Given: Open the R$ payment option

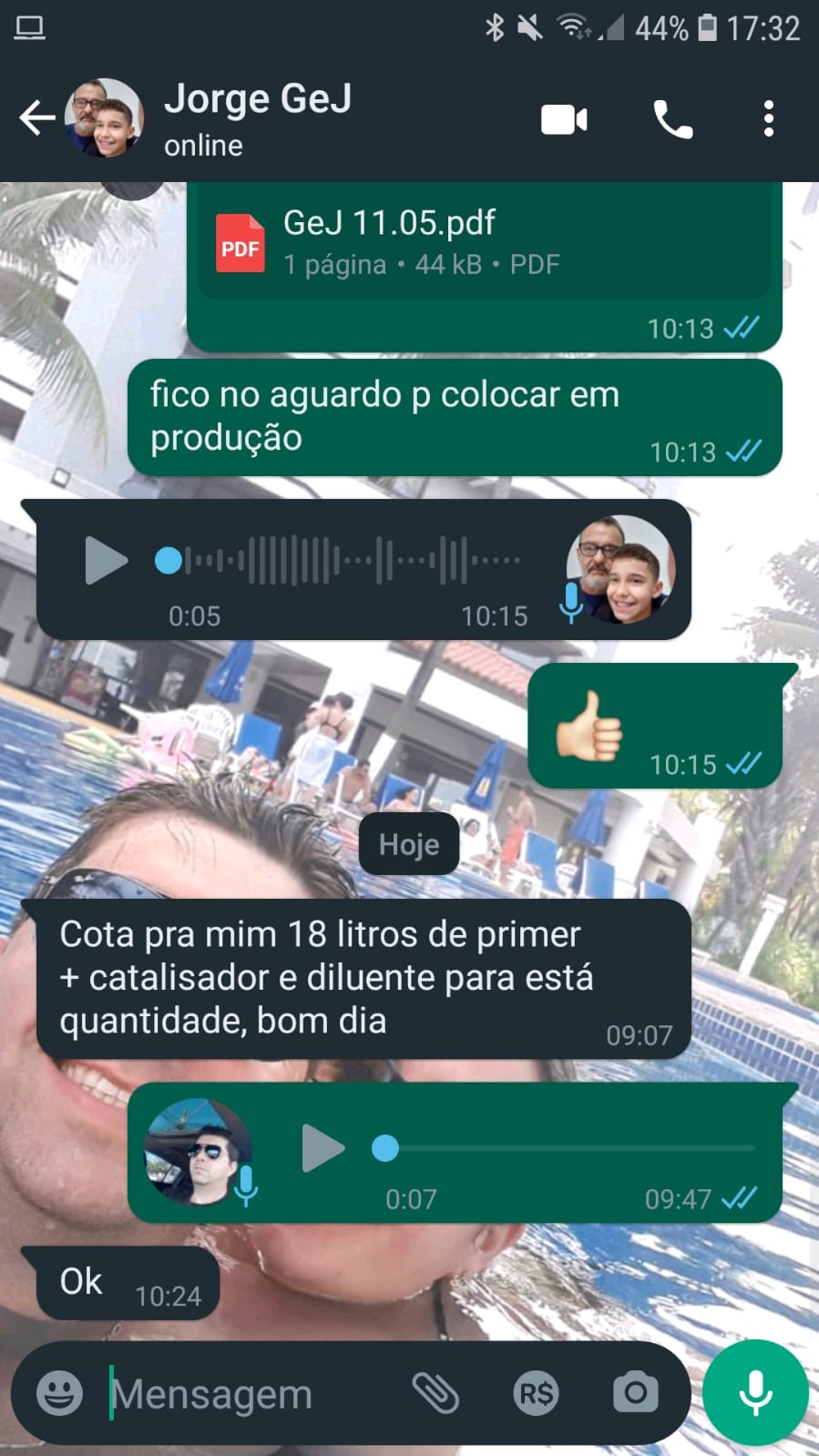Looking at the screenshot, I should click(536, 1393).
